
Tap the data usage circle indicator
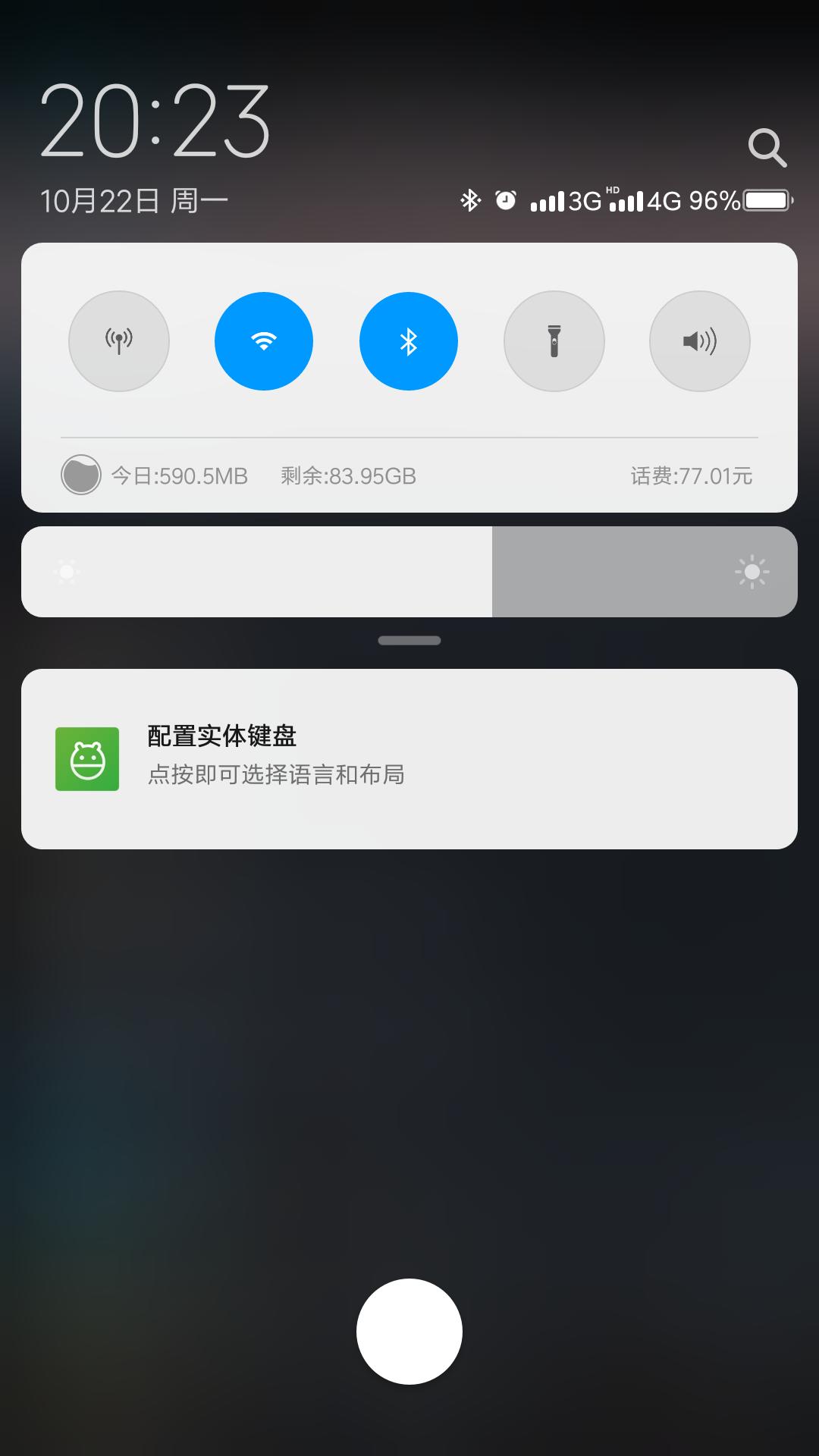pyautogui.click(x=80, y=475)
